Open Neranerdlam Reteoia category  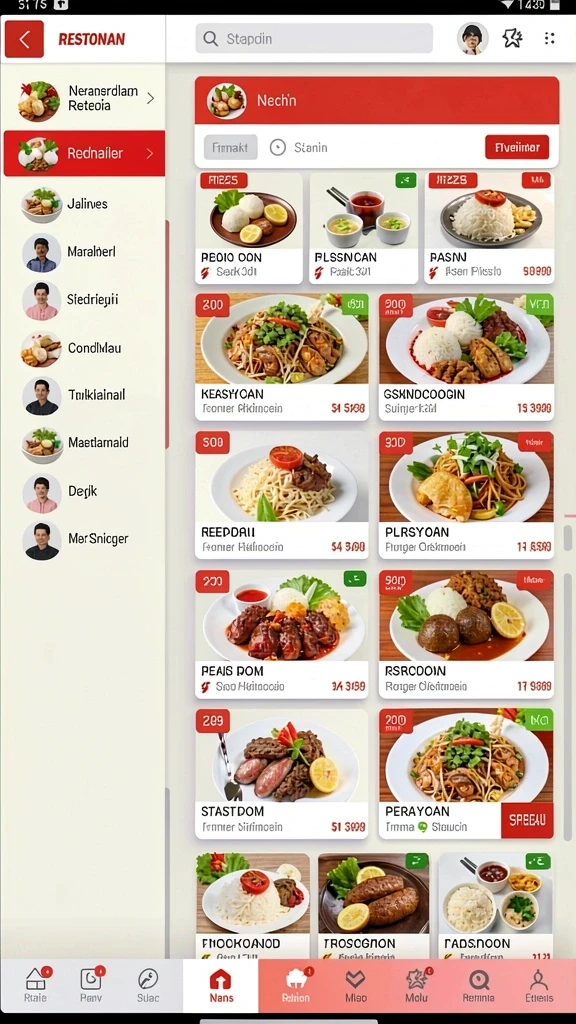click(84, 99)
